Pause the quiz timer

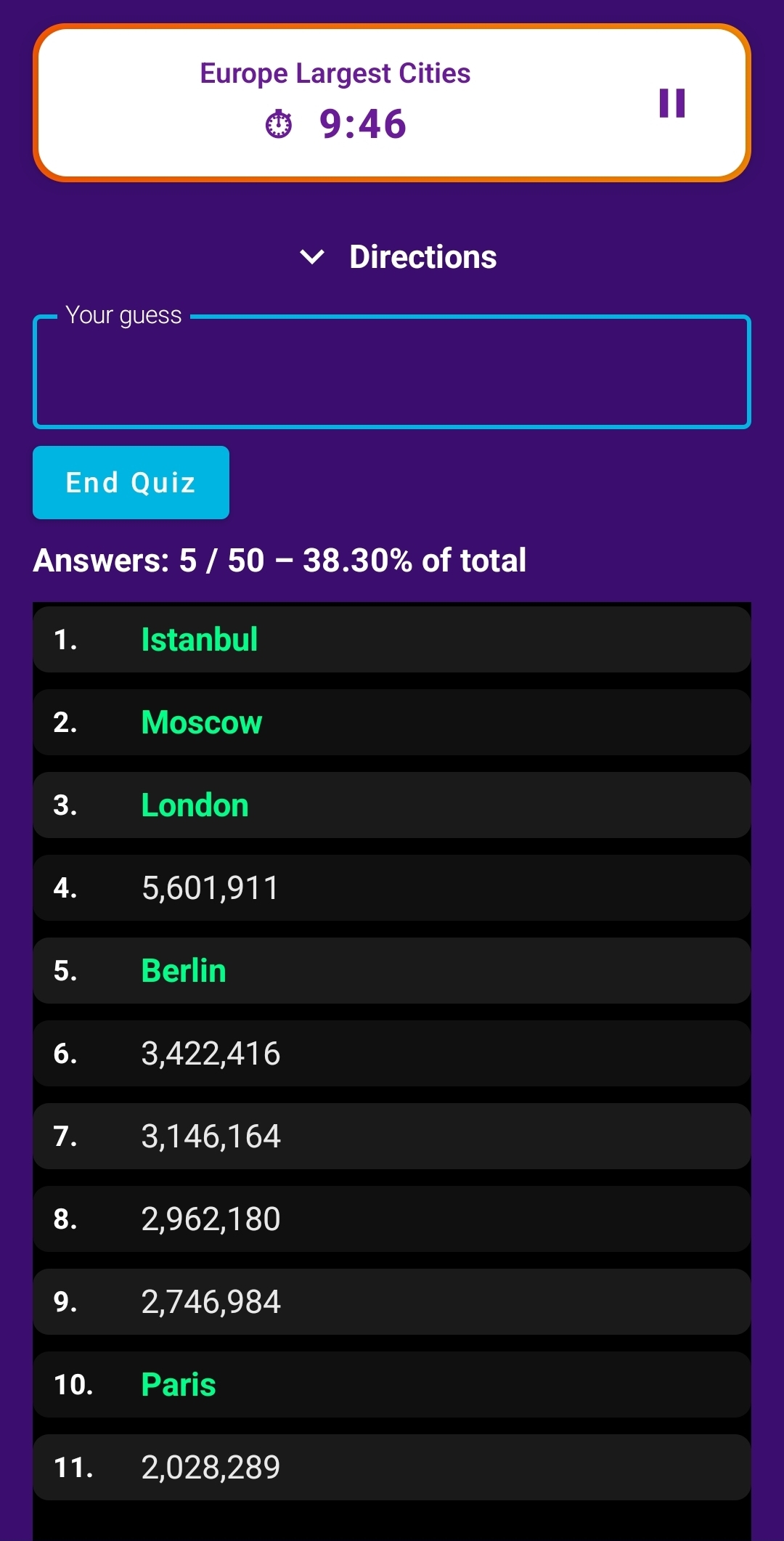pos(671,103)
